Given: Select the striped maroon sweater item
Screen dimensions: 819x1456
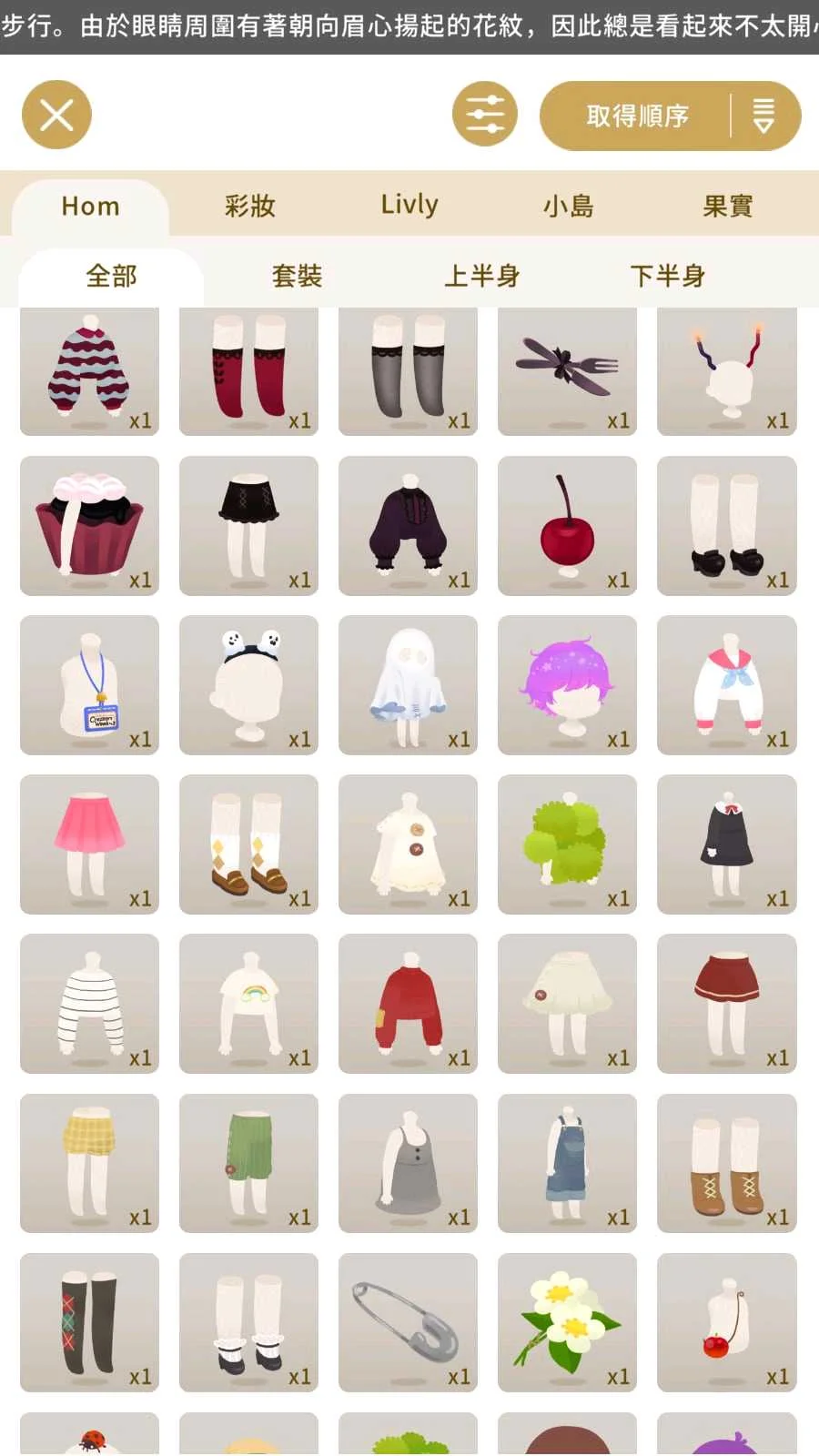Looking at the screenshot, I should tap(89, 370).
